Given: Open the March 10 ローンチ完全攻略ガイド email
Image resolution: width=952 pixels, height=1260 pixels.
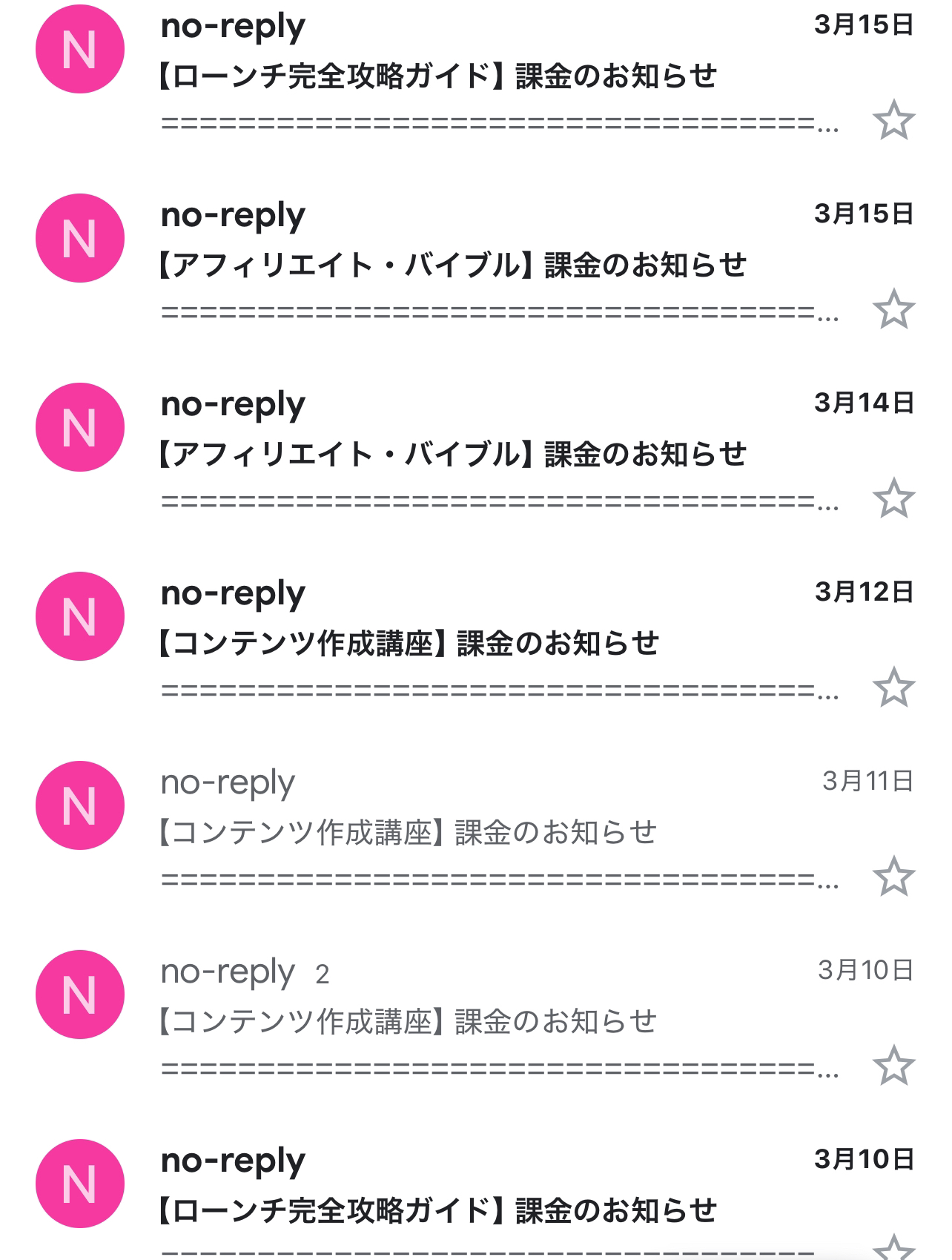Looking at the screenshot, I should pyautogui.click(x=437, y=1210).
